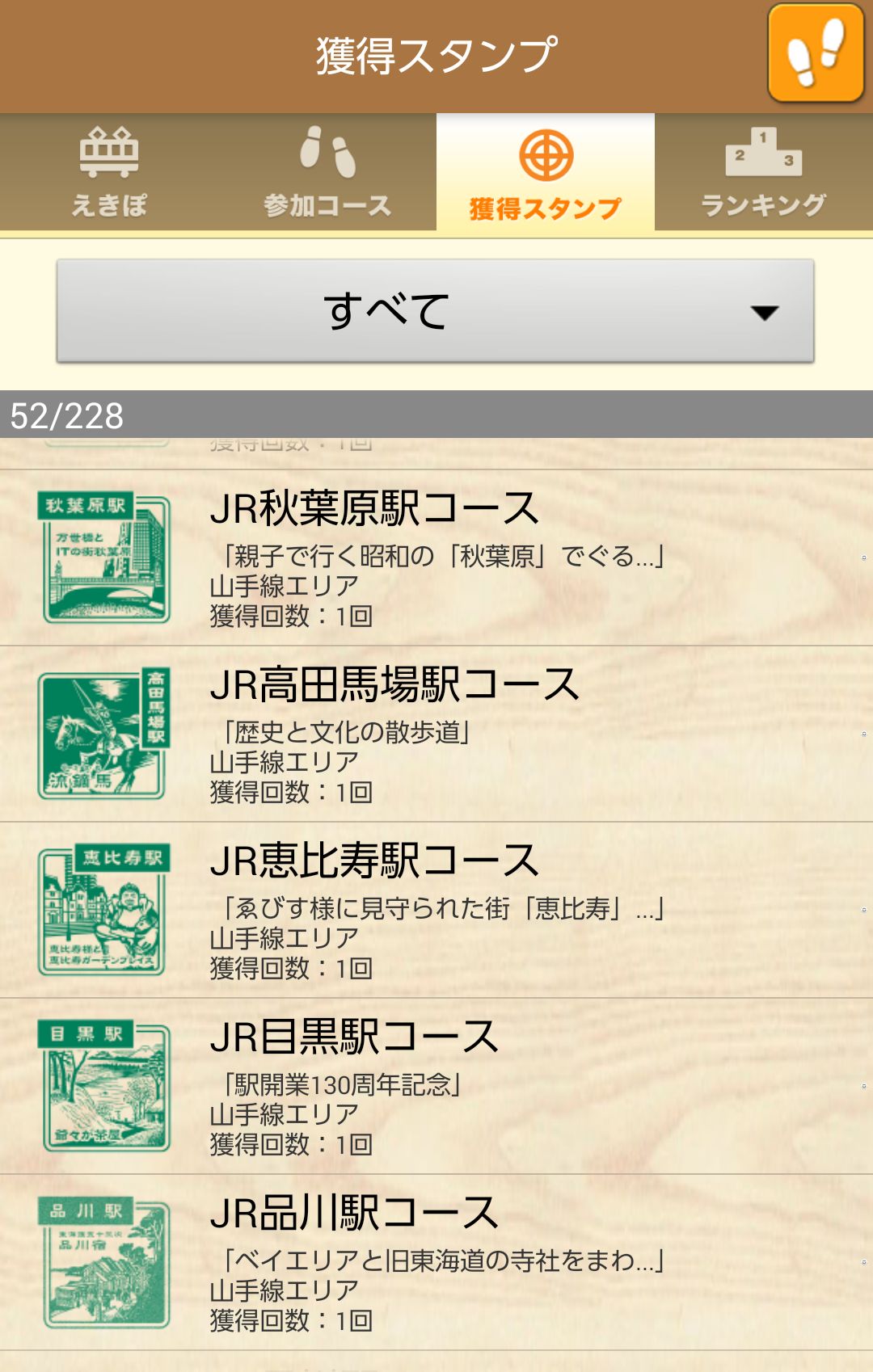The width and height of the screenshot is (873, 1372).
Task: View the JR高田馬場駅コース entry
Action: [x=436, y=734]
